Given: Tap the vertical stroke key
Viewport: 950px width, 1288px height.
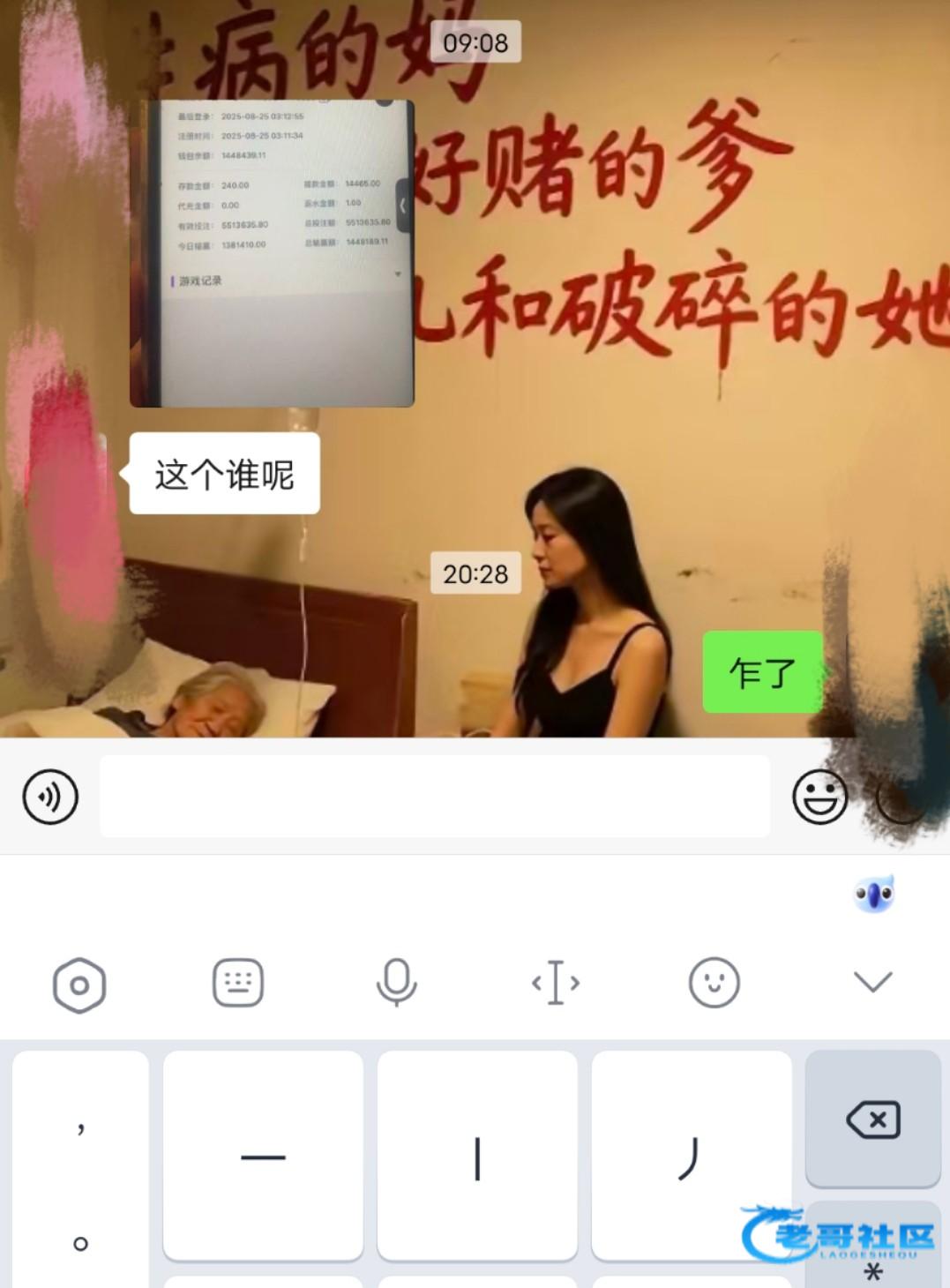Looking at the screenshot, I should (477, 1156).
